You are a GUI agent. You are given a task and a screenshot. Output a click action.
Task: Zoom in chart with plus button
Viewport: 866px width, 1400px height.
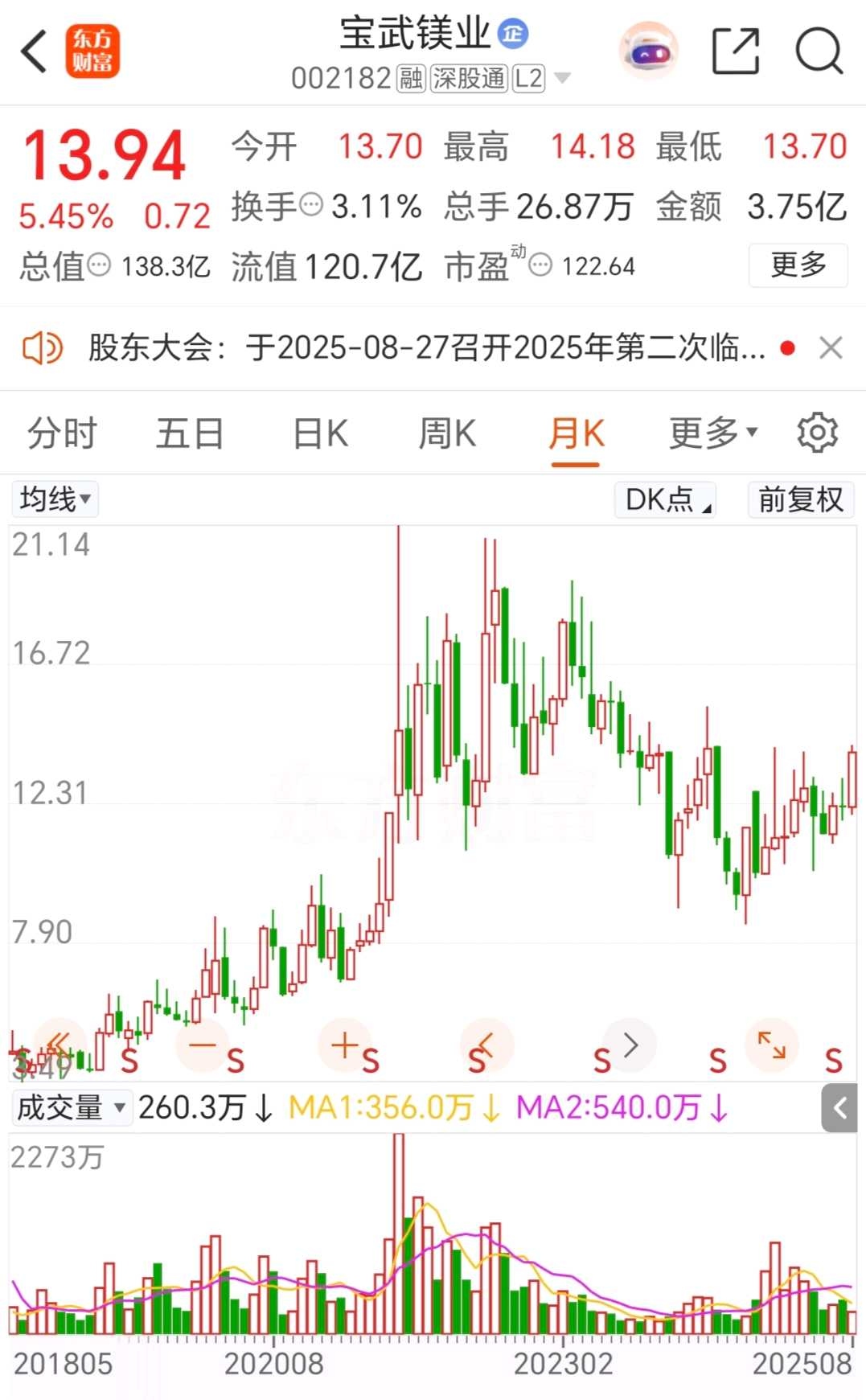[x=344, y=1045]
